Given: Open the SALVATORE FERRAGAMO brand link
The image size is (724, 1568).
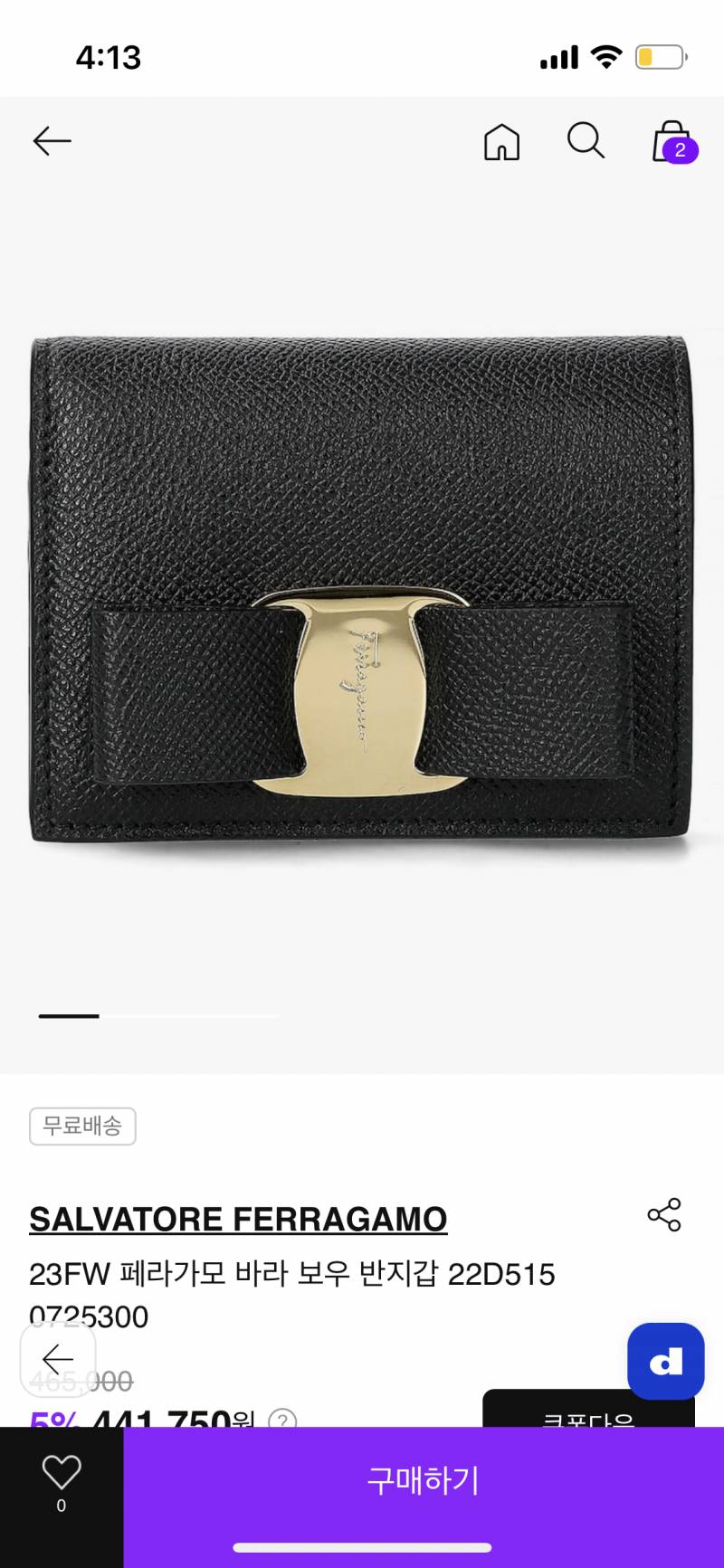Looking at the screenshot, I should click(238, 1219).
